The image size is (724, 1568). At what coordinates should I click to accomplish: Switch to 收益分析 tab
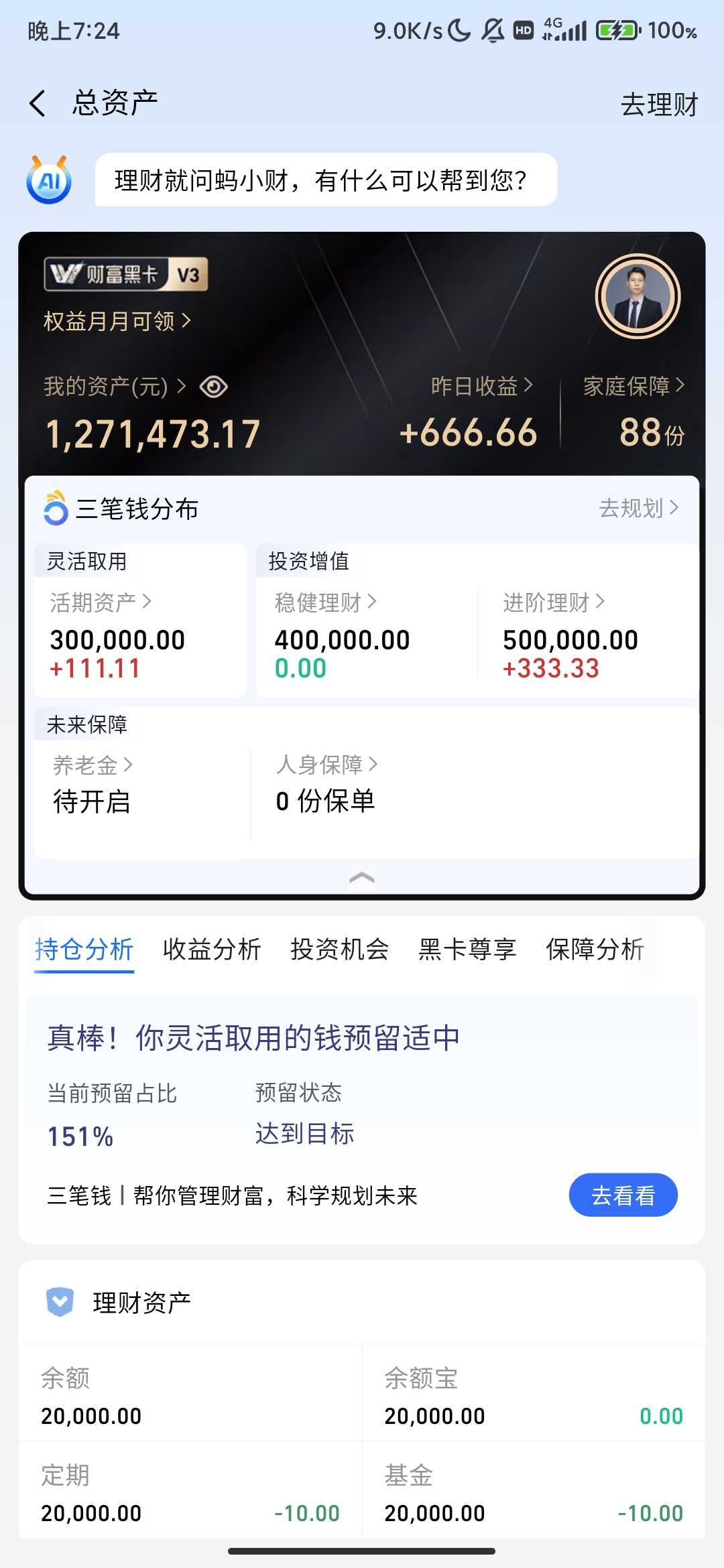tap(212, 949)
